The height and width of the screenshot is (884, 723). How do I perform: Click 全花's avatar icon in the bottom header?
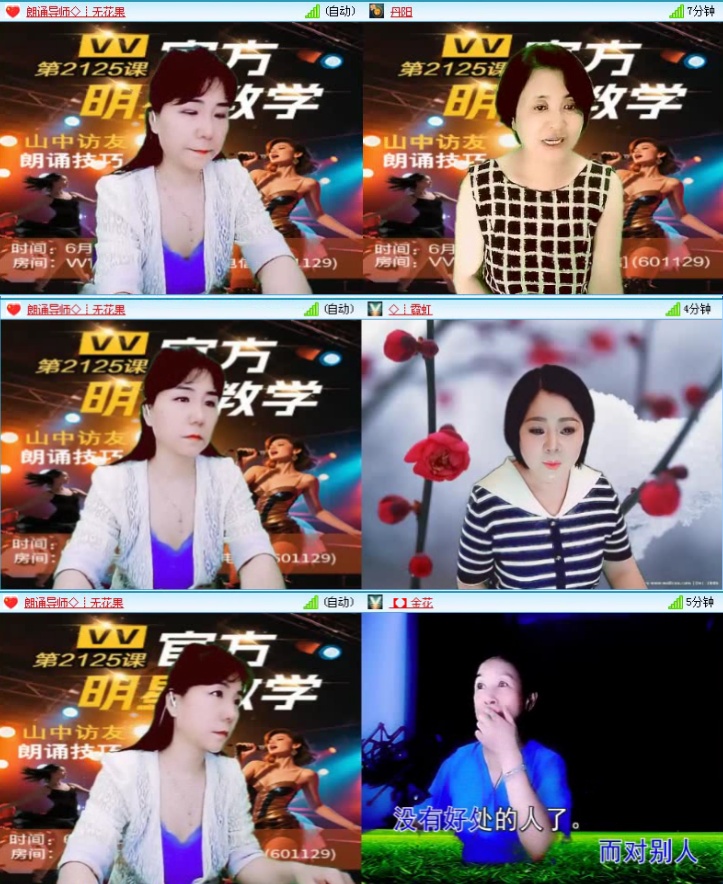click(375, 604)
